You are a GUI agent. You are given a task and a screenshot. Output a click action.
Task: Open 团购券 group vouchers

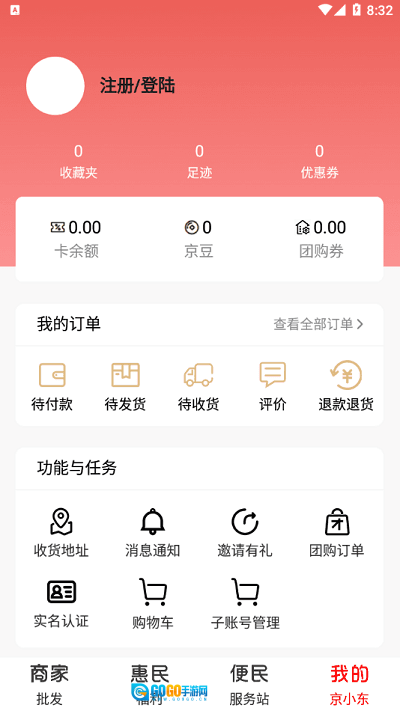[321, 239]
